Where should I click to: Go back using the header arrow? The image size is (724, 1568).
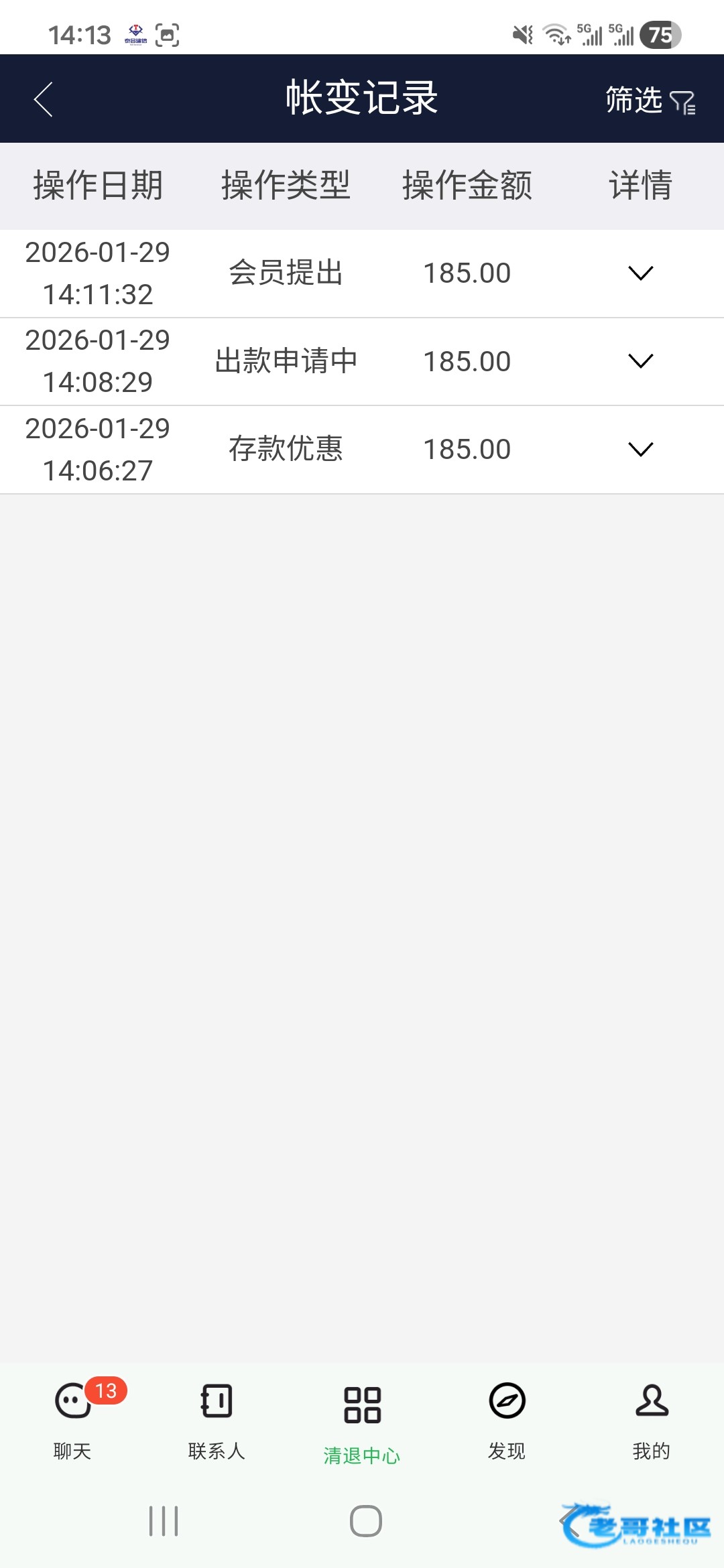click(44, 99)
